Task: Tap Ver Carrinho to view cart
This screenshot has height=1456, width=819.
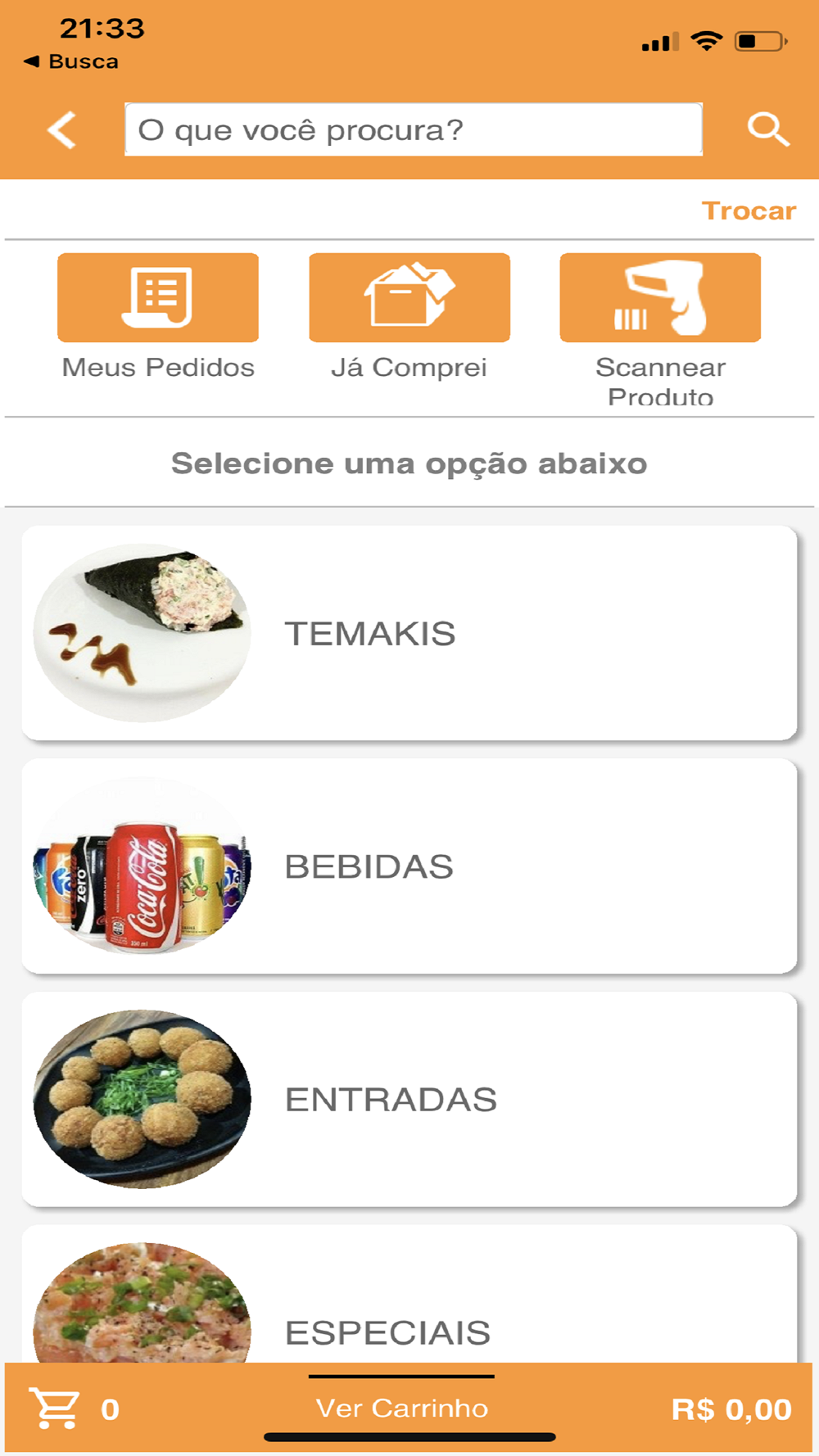Action: point(402,1408)
